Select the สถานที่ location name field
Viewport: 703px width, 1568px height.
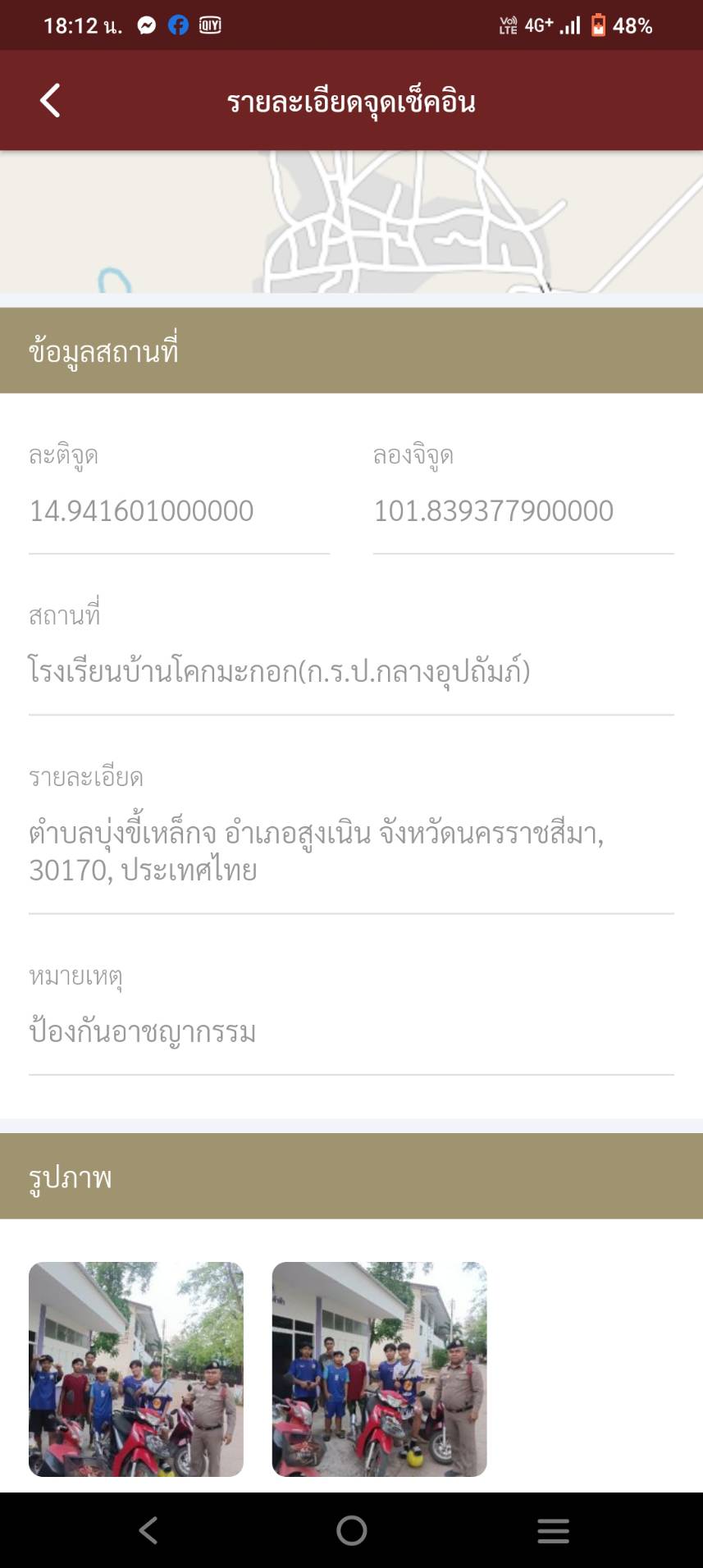(351, 672)
